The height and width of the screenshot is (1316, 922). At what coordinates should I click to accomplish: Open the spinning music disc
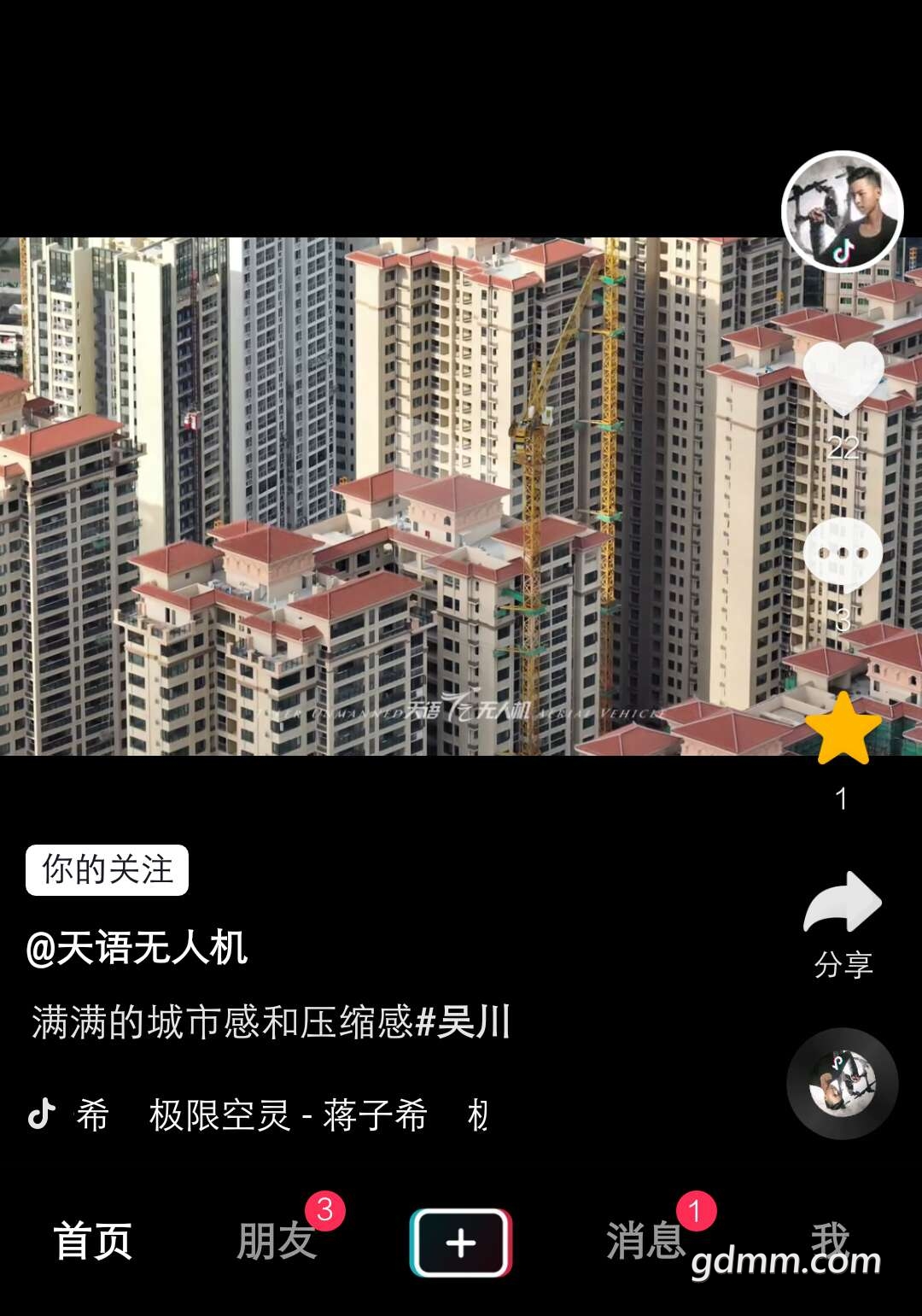[x=842, y=1083]
